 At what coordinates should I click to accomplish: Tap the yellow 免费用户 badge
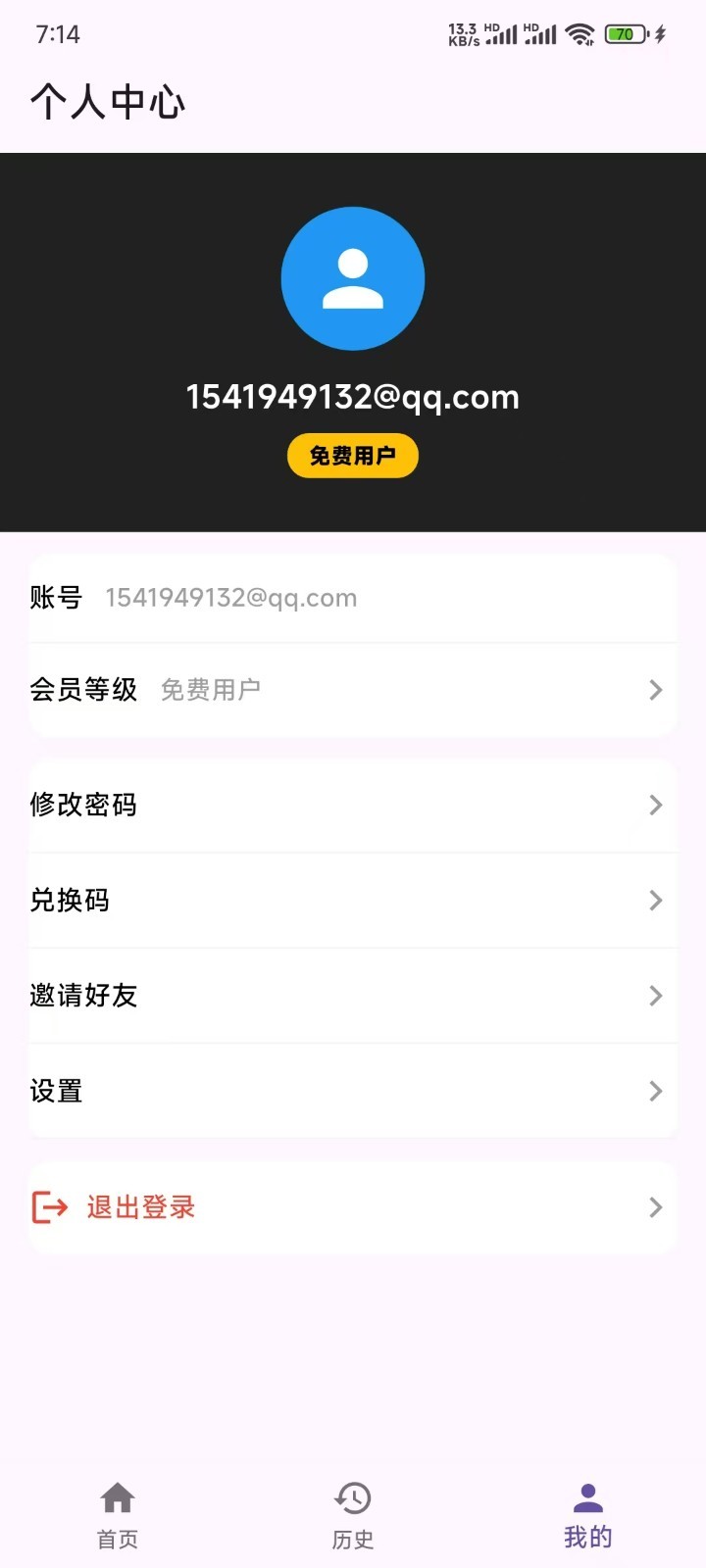point(353,456)
